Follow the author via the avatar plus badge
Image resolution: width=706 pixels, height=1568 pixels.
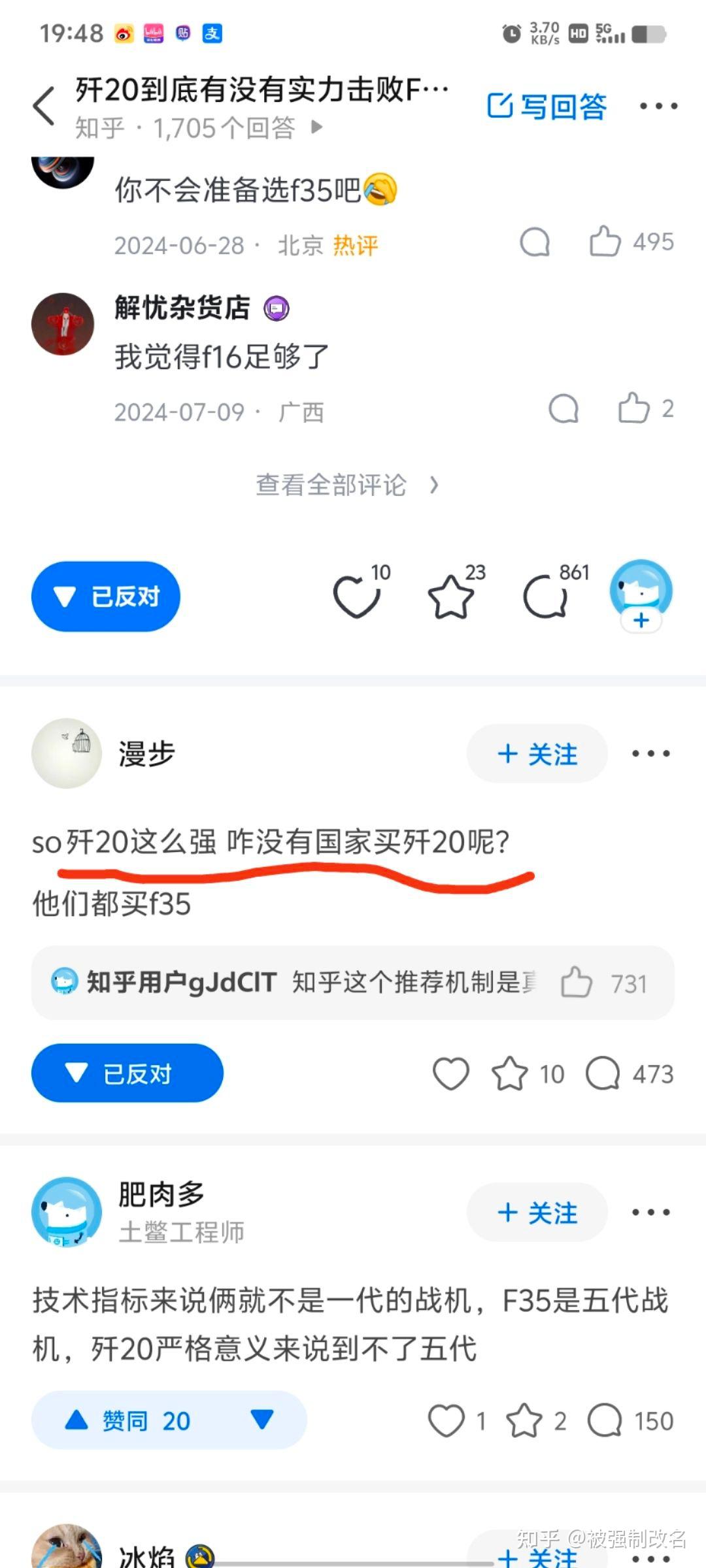click(x=641, y=620)
